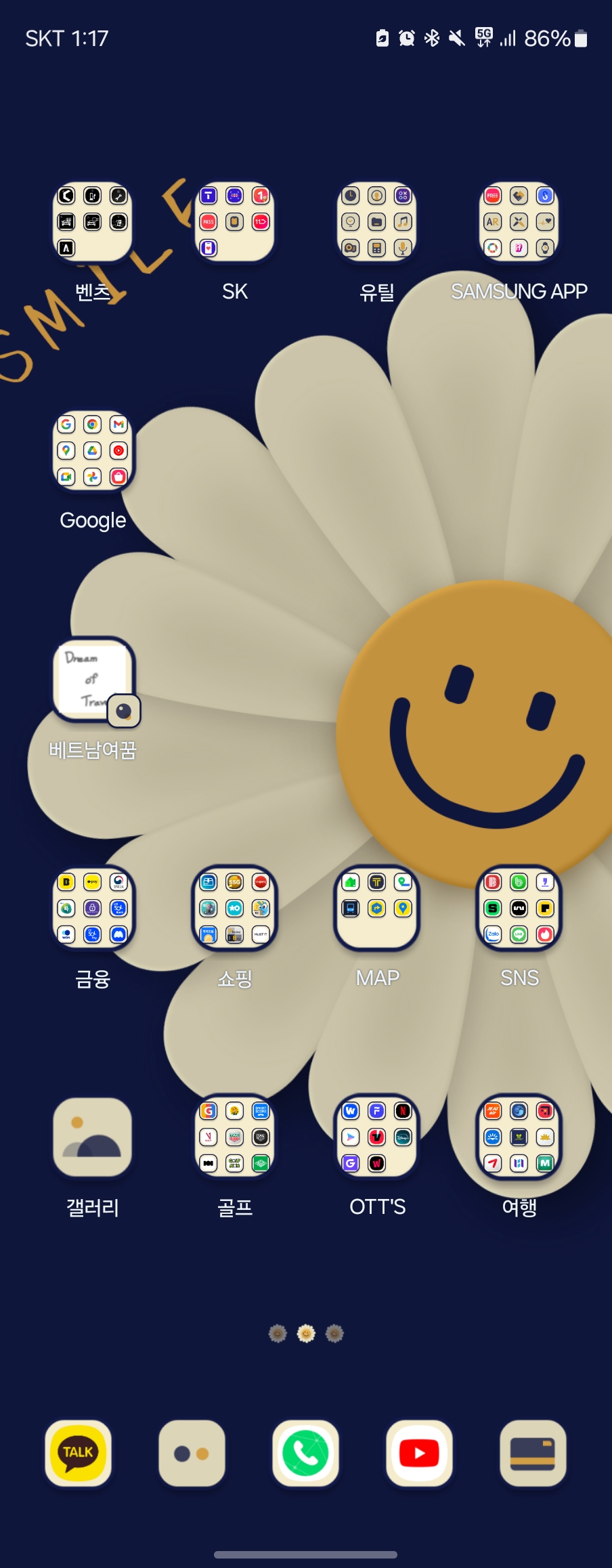
Task: Open the 쇼핑 folder
Action: point(235,909)
